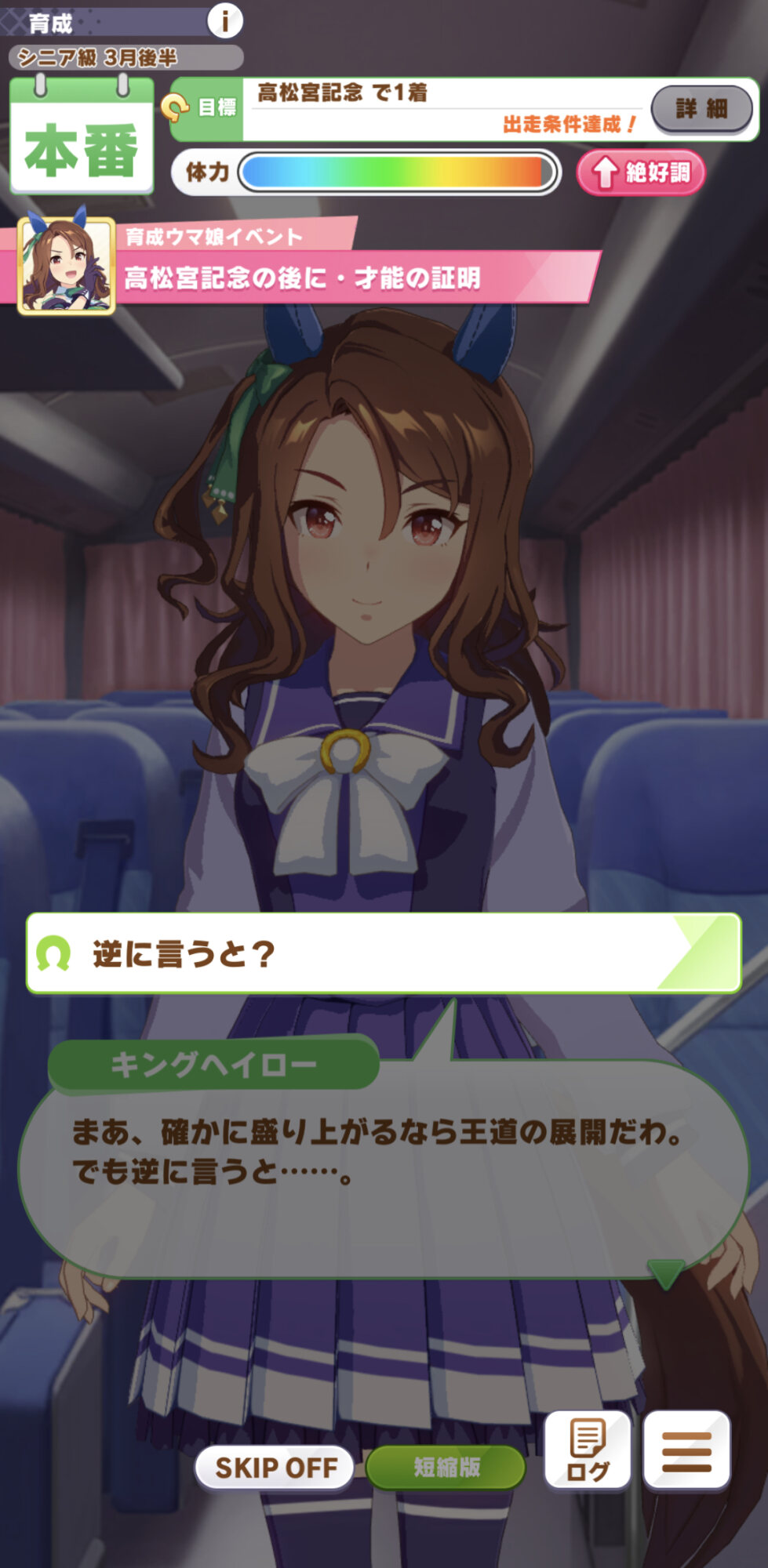Open the info icon beside 育成
The image size is (768, 1568).
(225, 20)
